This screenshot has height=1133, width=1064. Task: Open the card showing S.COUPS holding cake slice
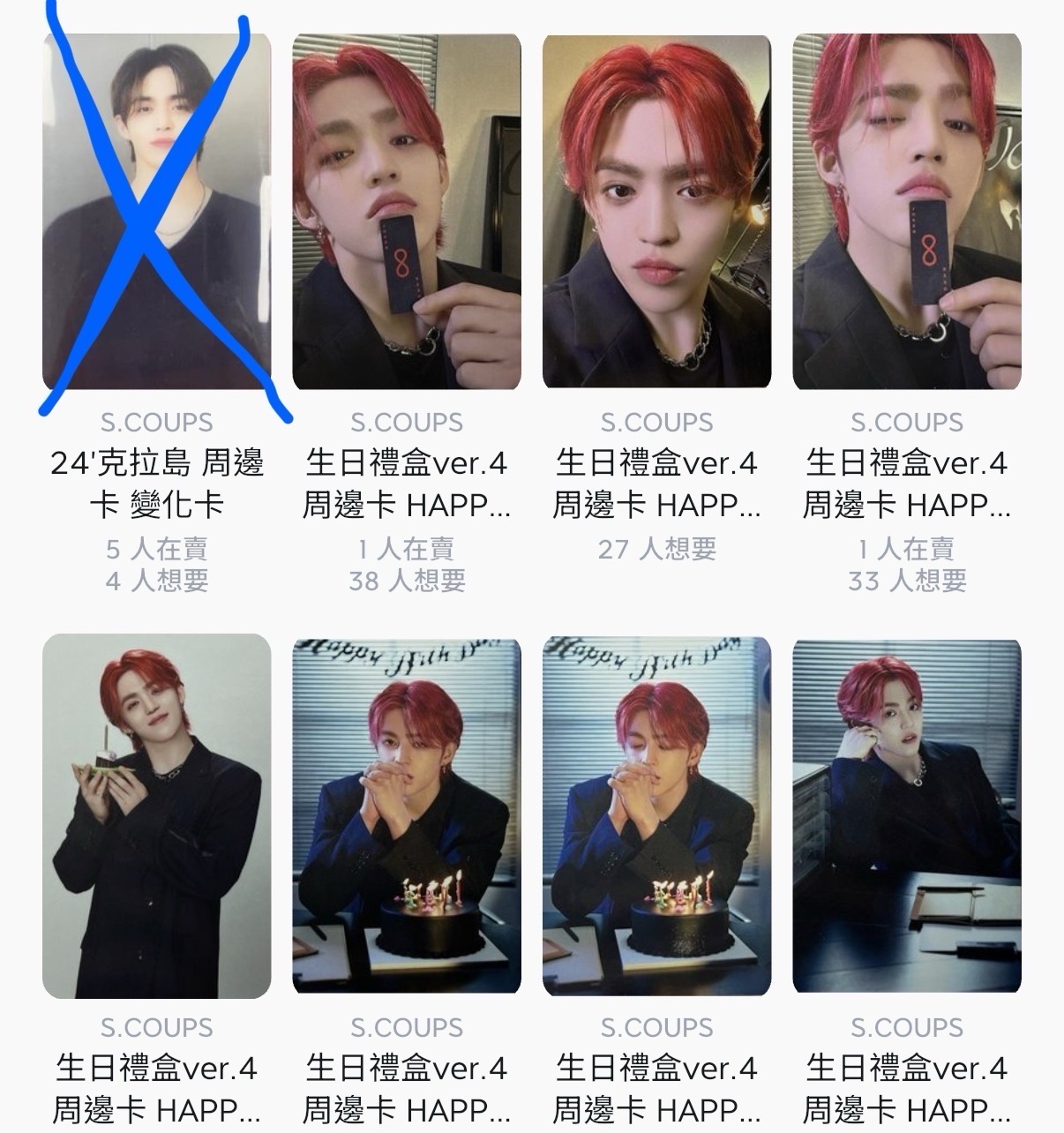tap(156, 816)
